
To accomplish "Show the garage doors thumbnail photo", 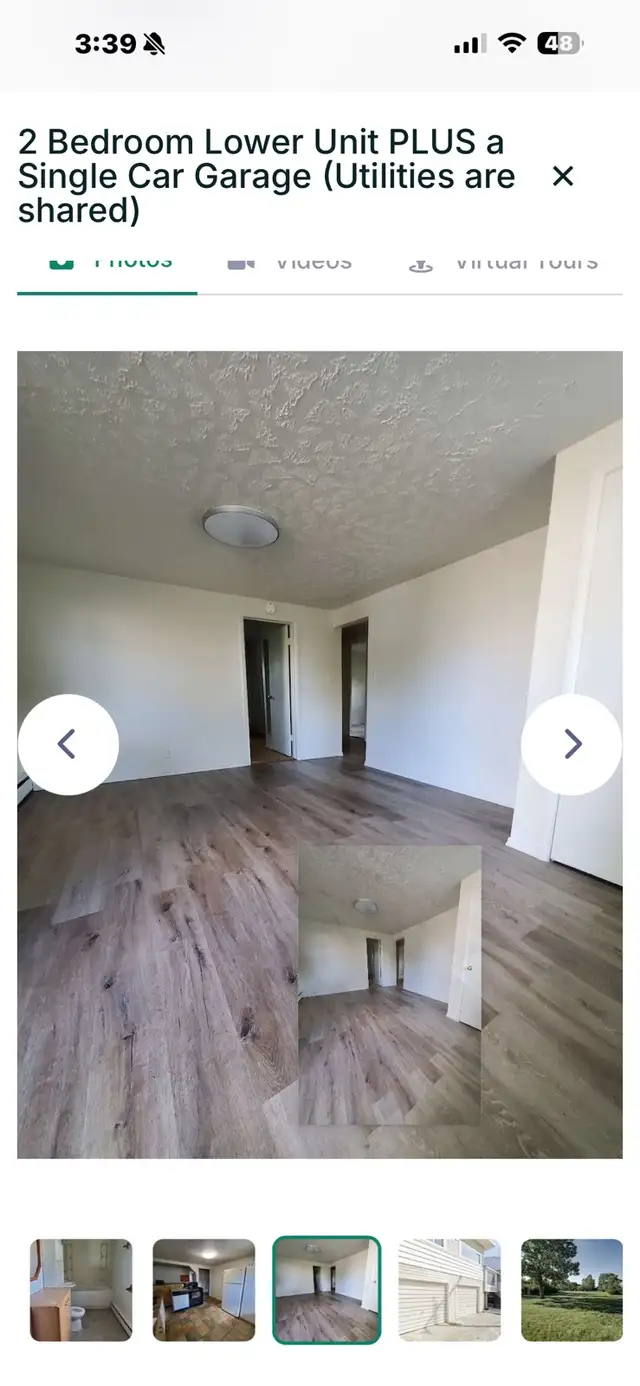I will pyautogui.click(x=449, y=1290).
